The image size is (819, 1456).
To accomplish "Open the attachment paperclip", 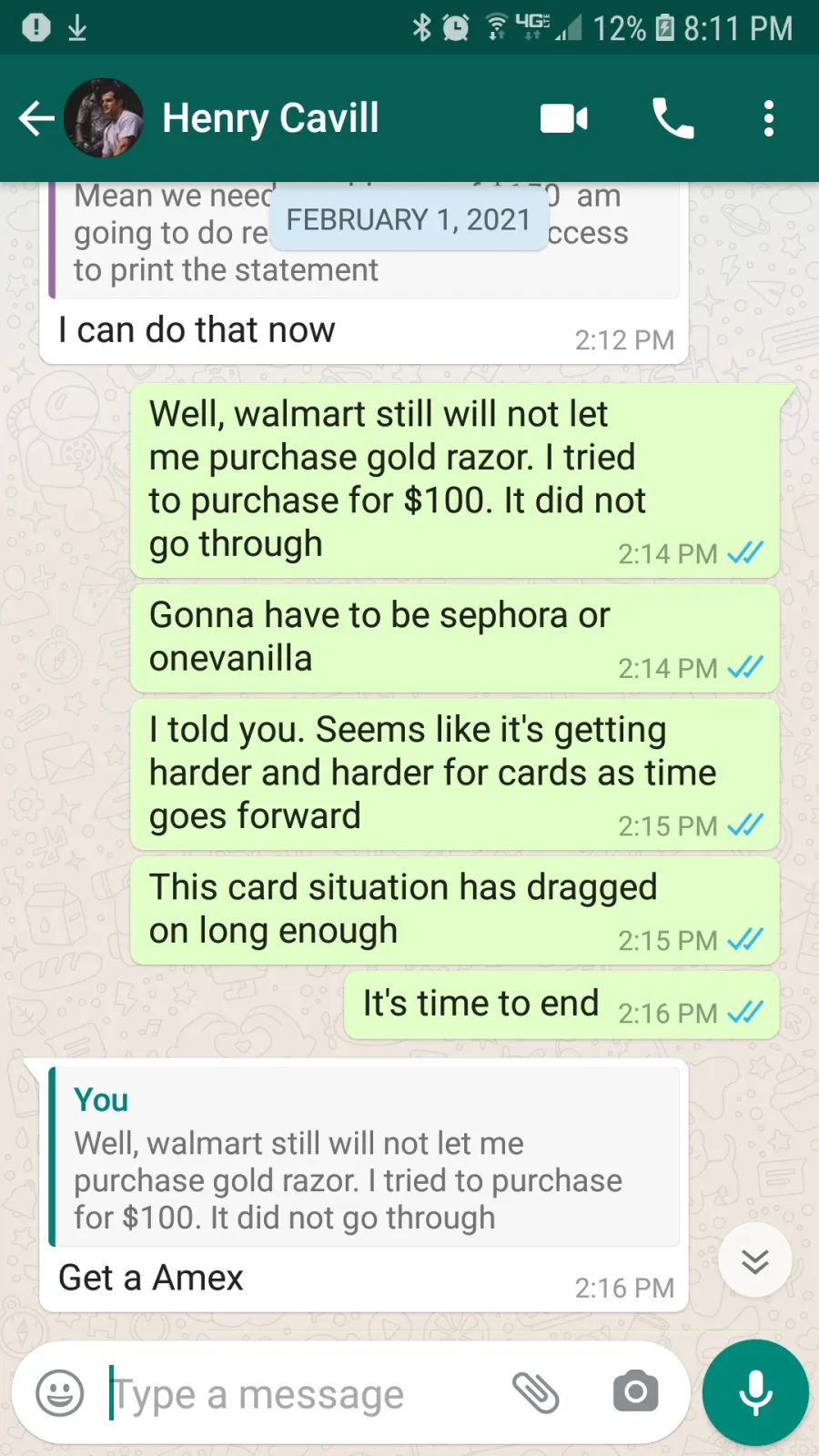I will 536,1393.
